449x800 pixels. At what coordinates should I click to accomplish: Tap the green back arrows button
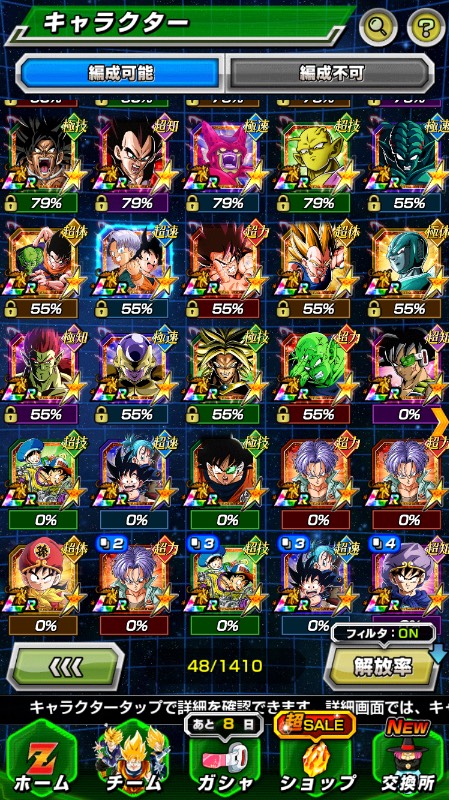point(65,666)
